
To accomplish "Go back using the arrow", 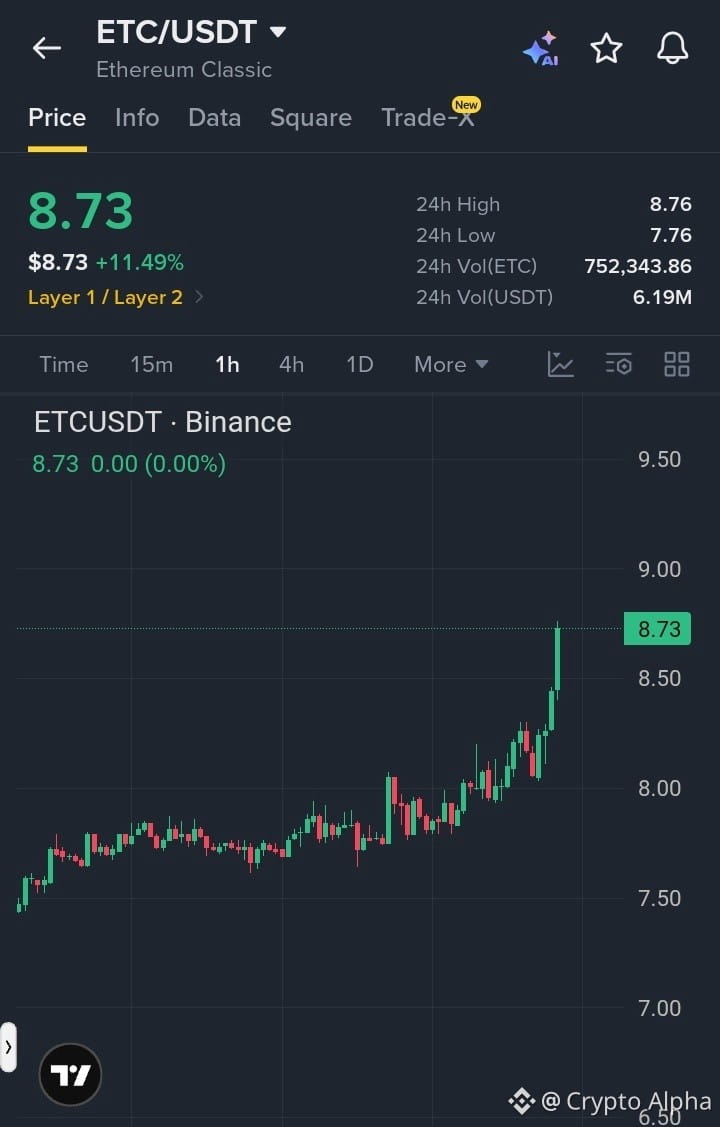I will 47,48.
